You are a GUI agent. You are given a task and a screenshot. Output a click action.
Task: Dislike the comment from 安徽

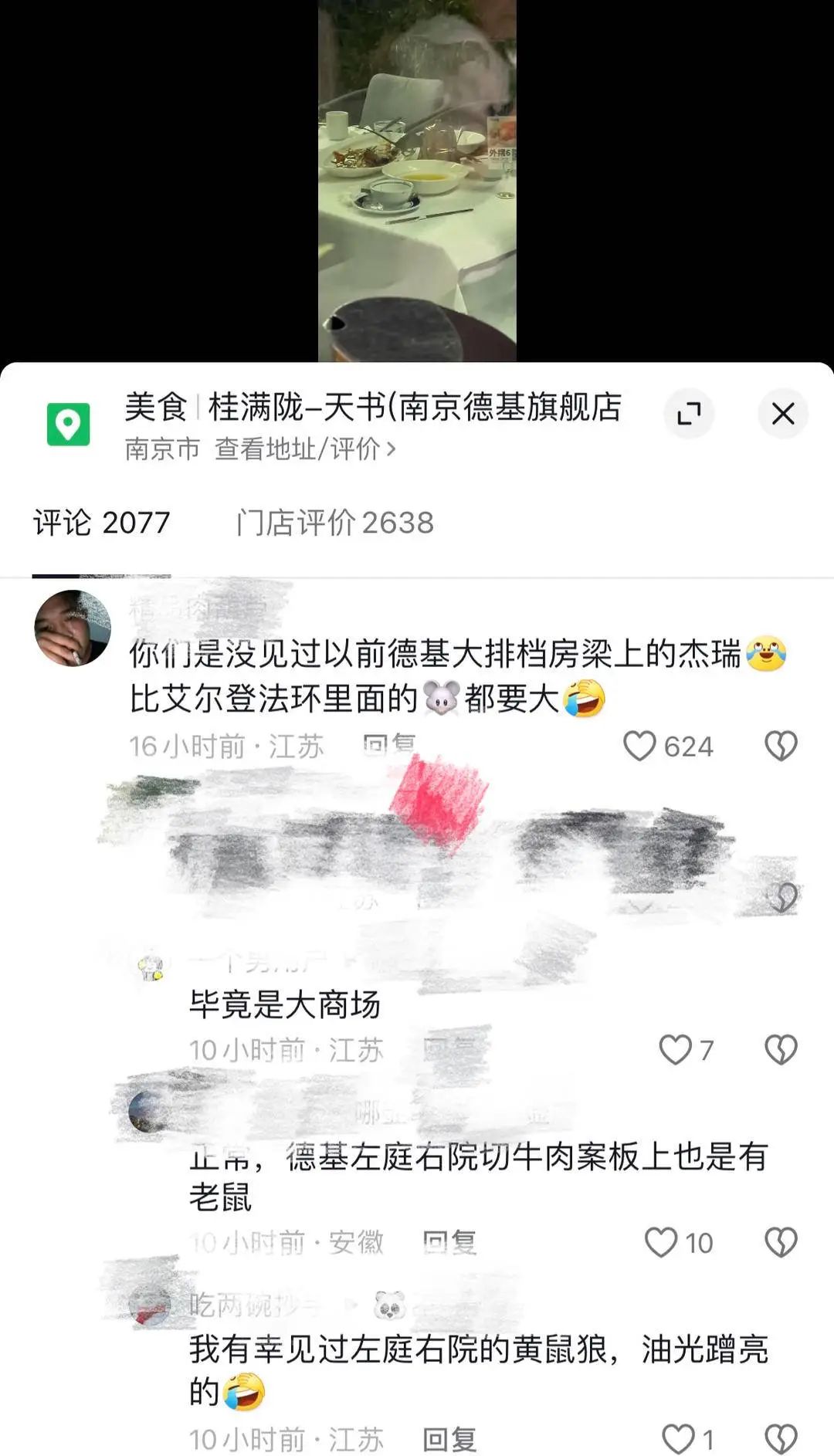[780, 1242]
